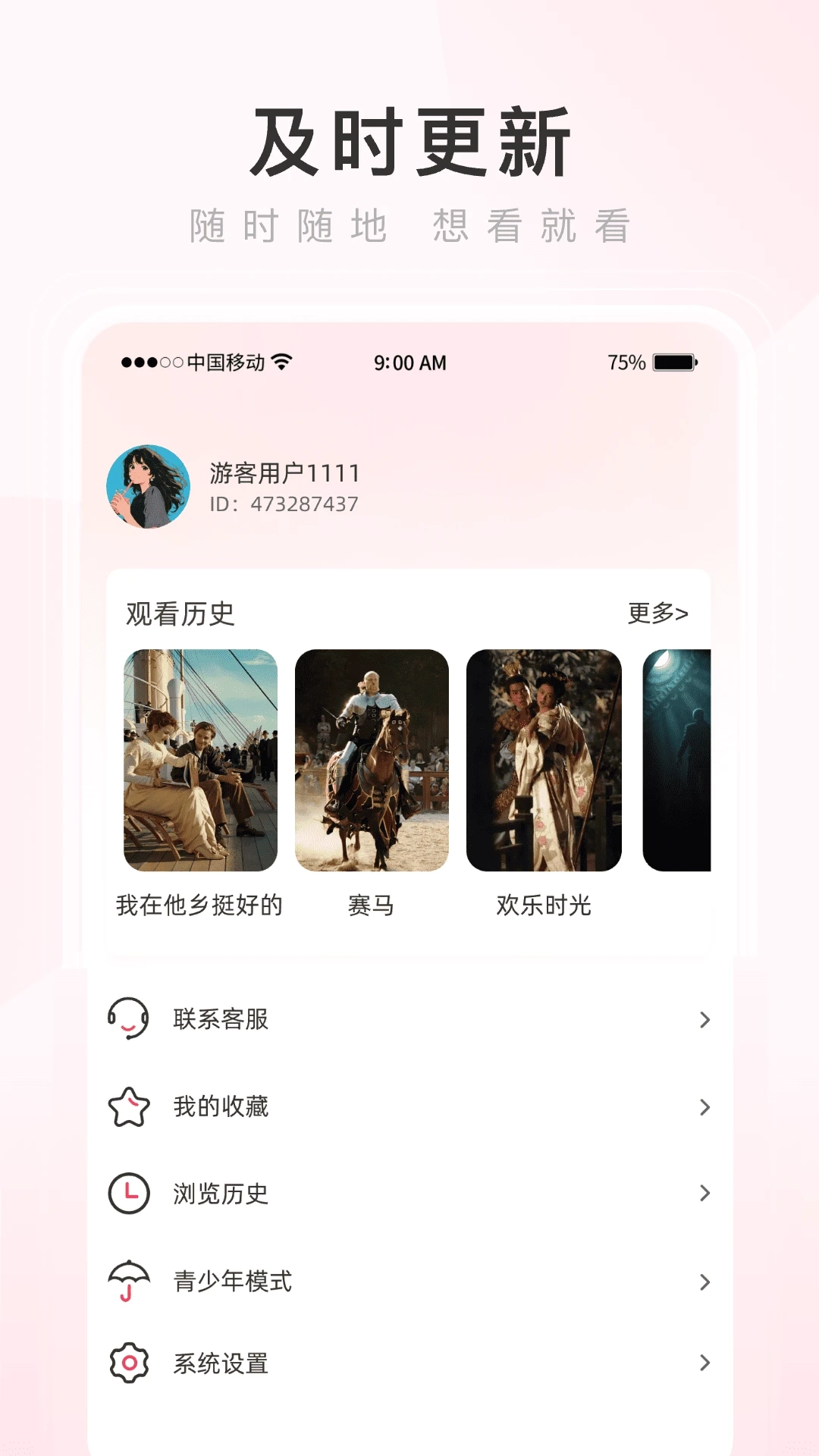Tap the battery icon in status bar

click(673, 362)
